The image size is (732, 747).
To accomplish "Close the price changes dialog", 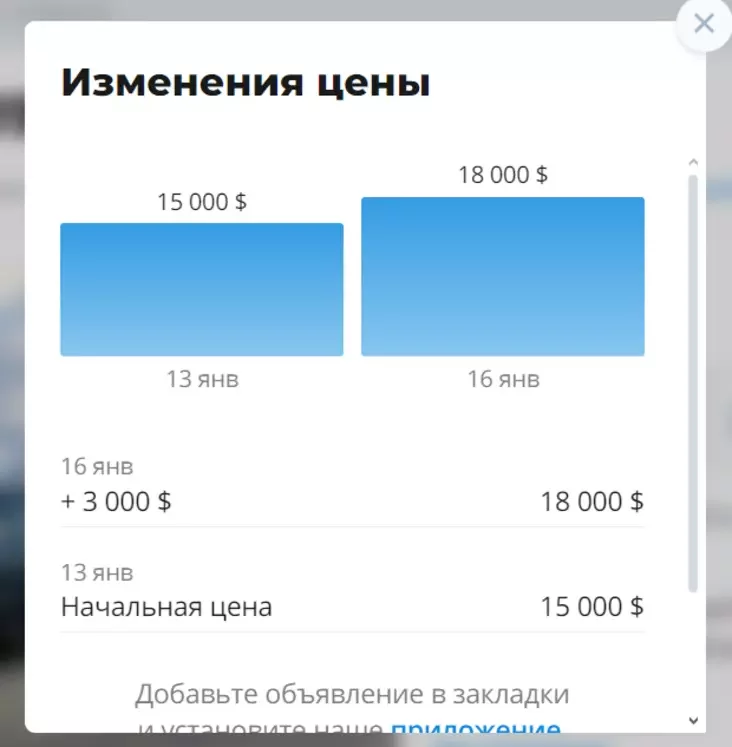I will coord(704,24).
